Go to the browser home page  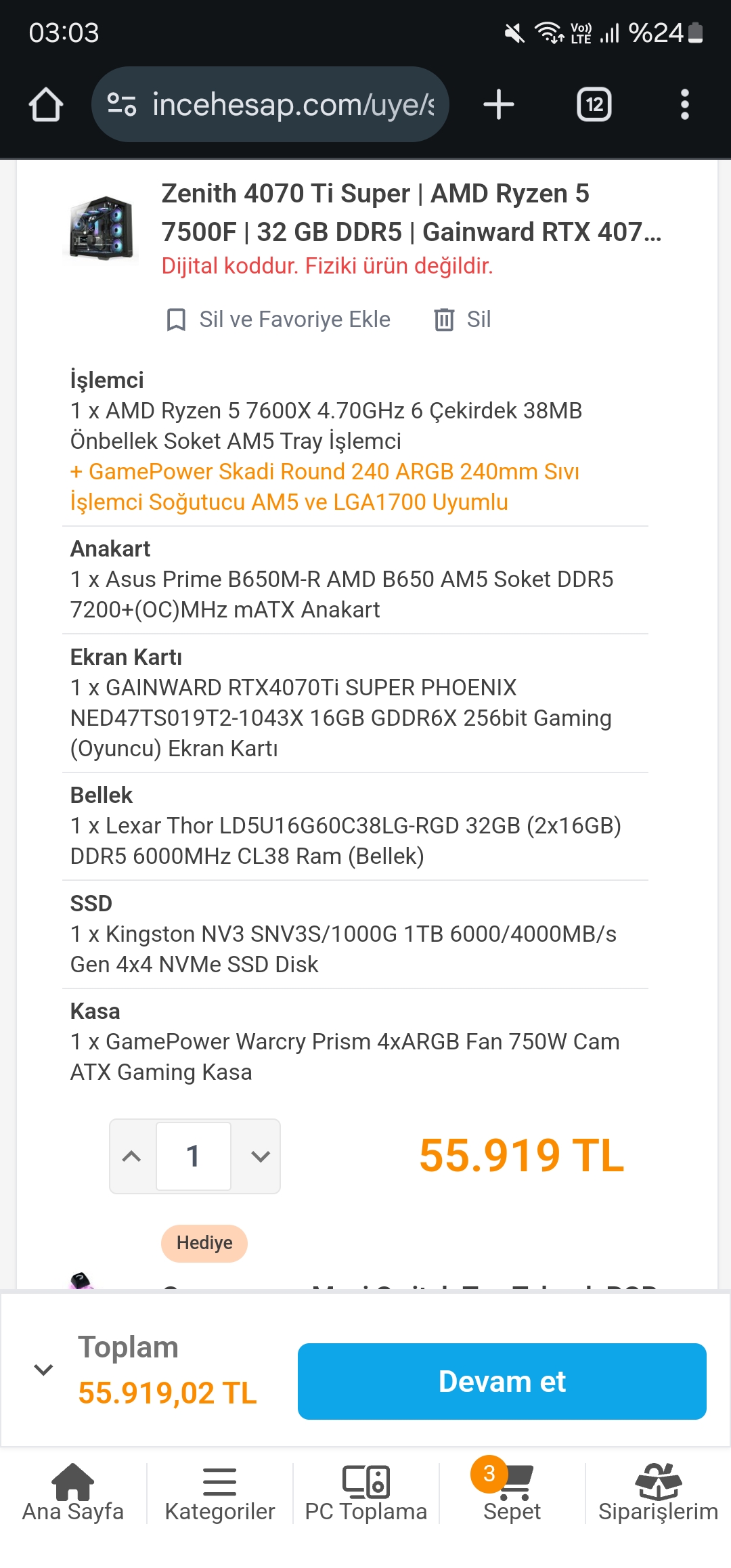46,105
